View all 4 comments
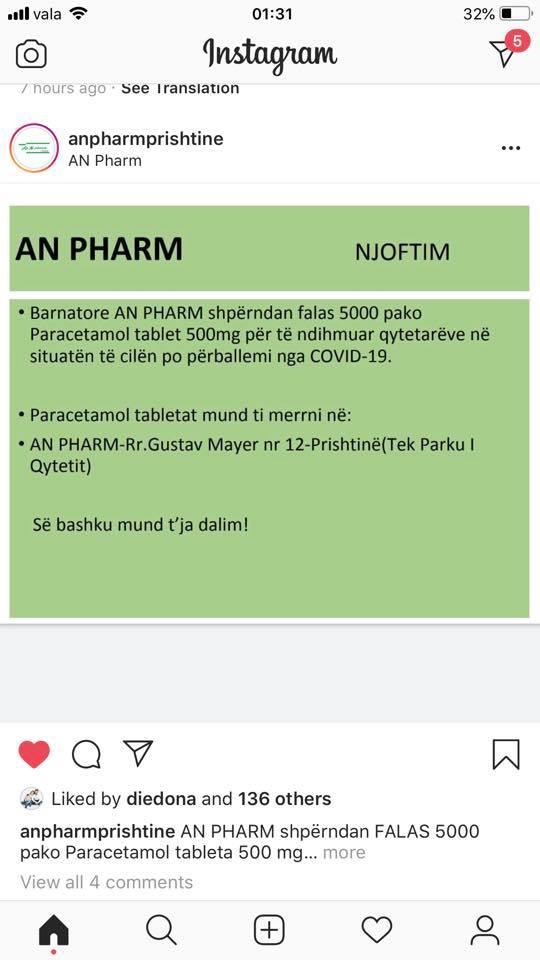This screenshot has width=540, height=960. point(107,882)
